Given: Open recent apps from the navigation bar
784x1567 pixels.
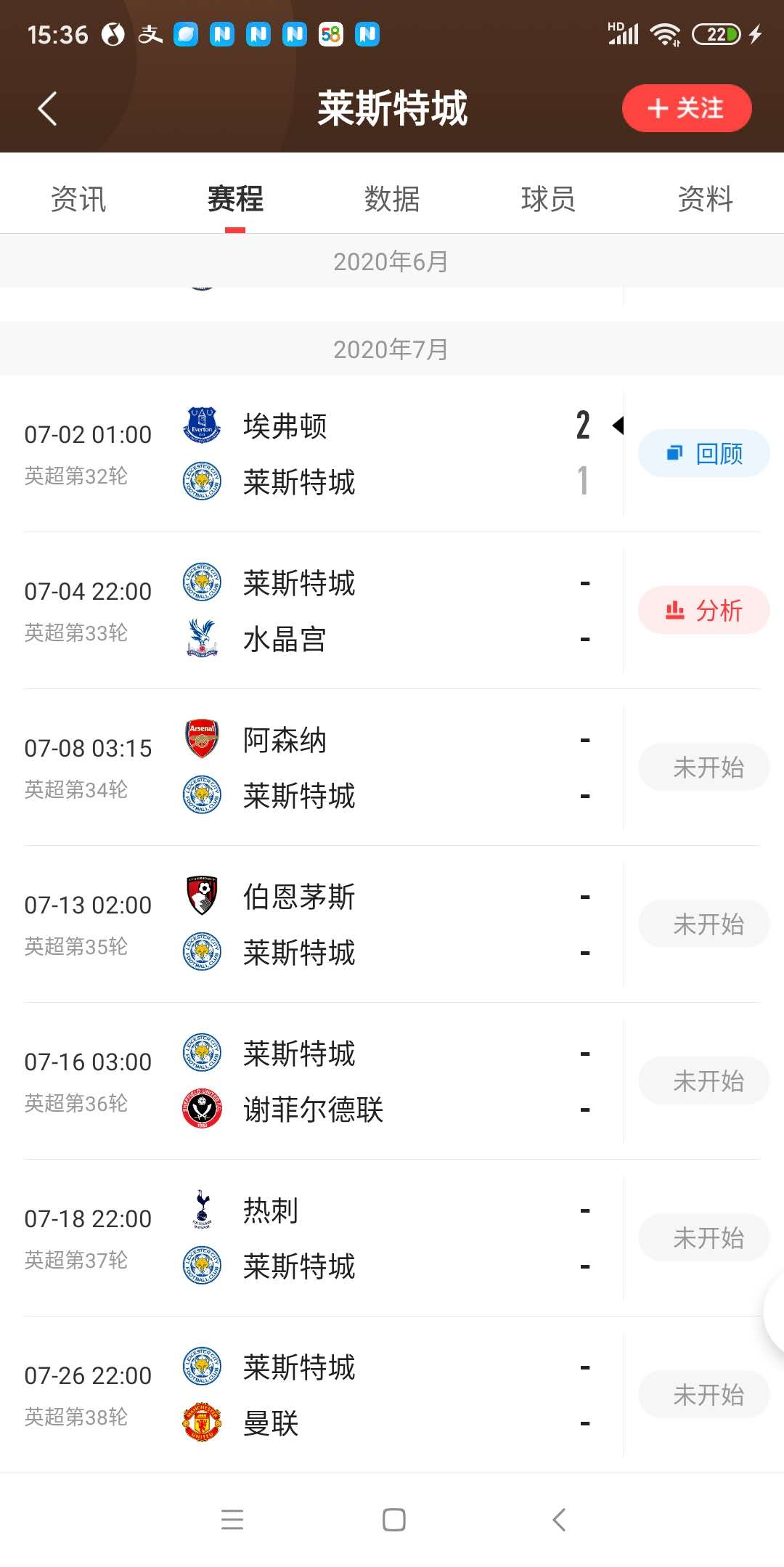Looking at the screenshot, I should (x=232, y=1520).
